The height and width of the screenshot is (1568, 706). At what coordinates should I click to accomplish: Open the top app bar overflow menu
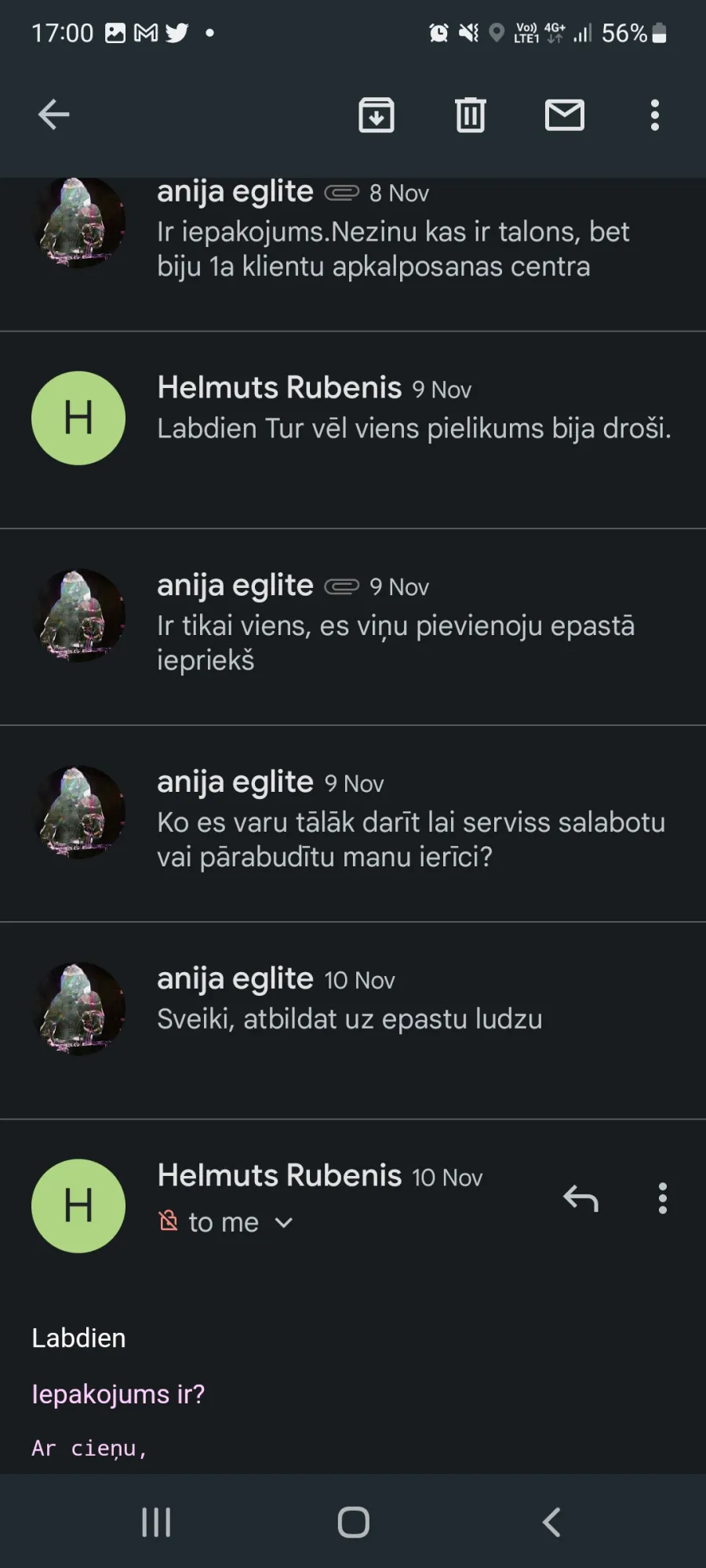click(655, 114)
